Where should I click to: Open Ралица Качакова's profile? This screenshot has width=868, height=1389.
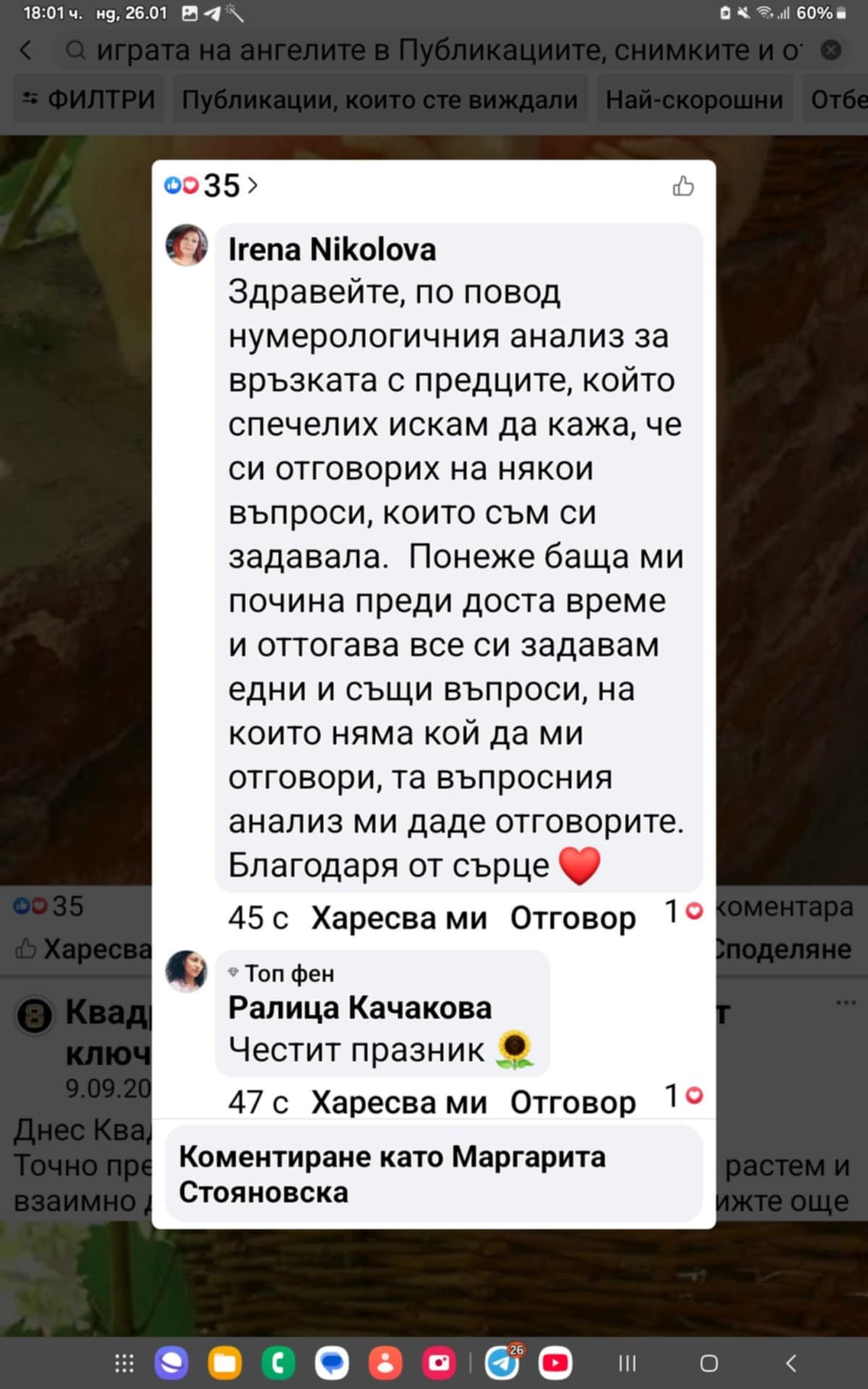[x=359, y=1007]
